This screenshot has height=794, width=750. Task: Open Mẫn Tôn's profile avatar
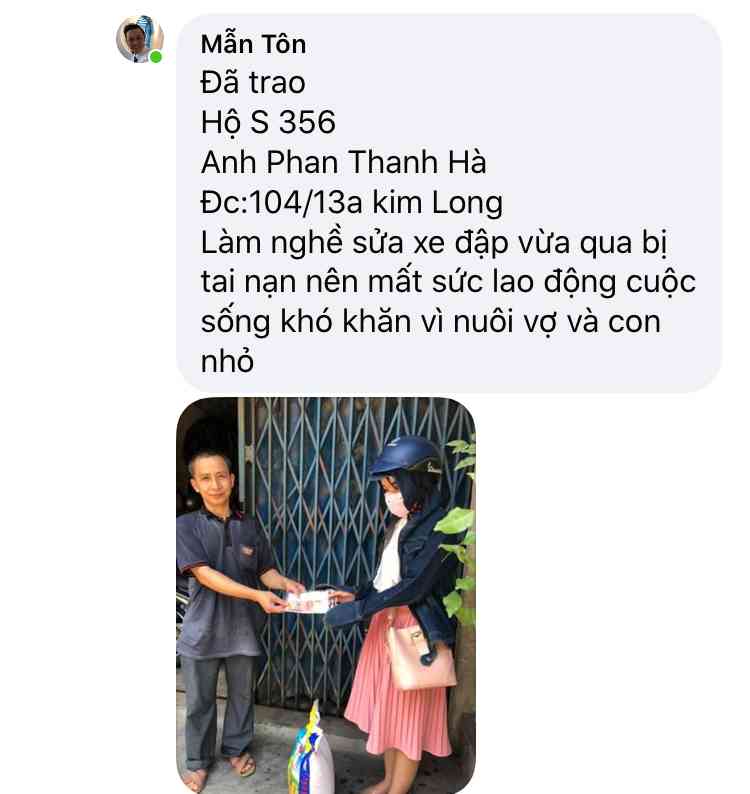coord(139,39)
